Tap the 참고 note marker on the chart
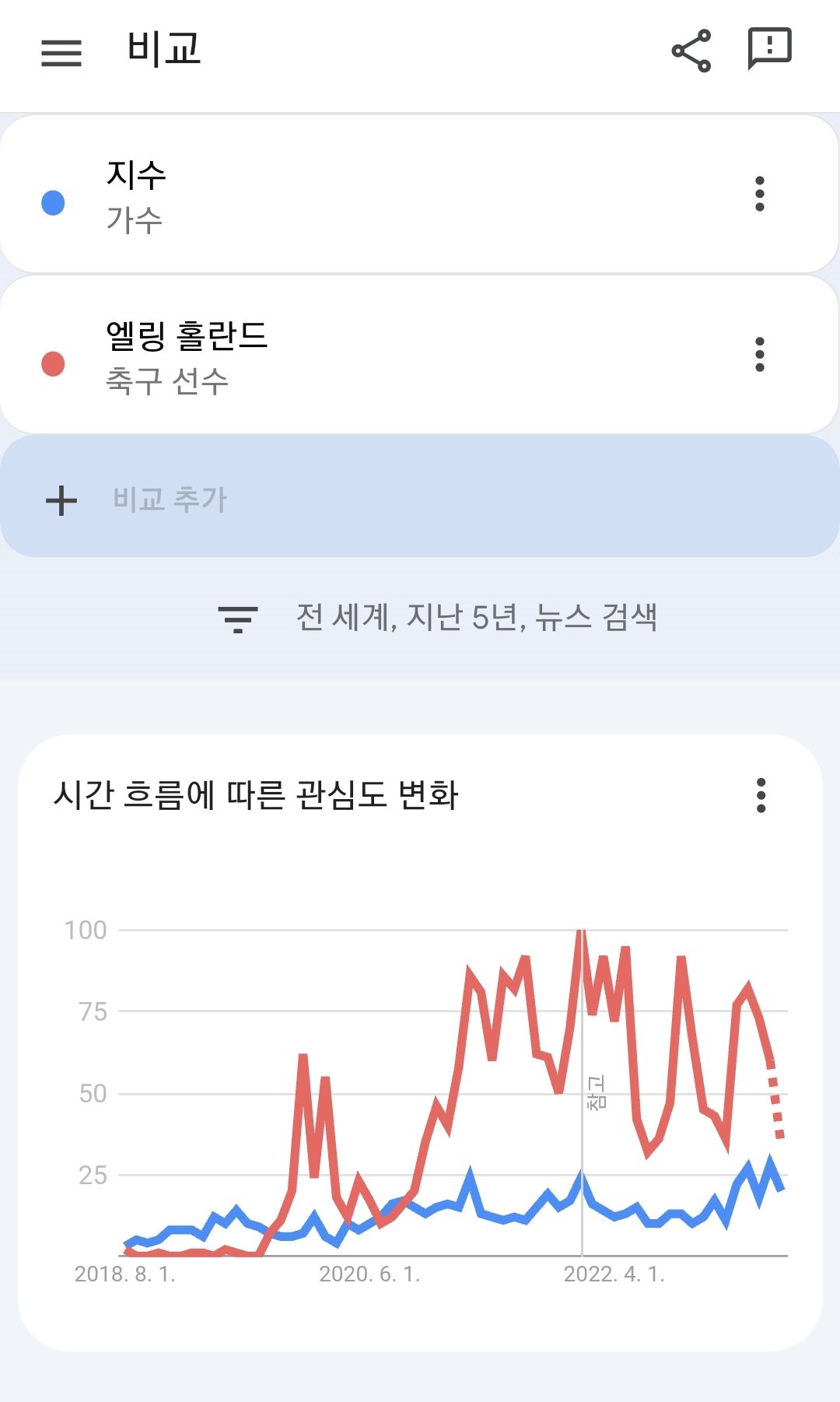The image size is (840, 1402). [x=596, y=1092]
